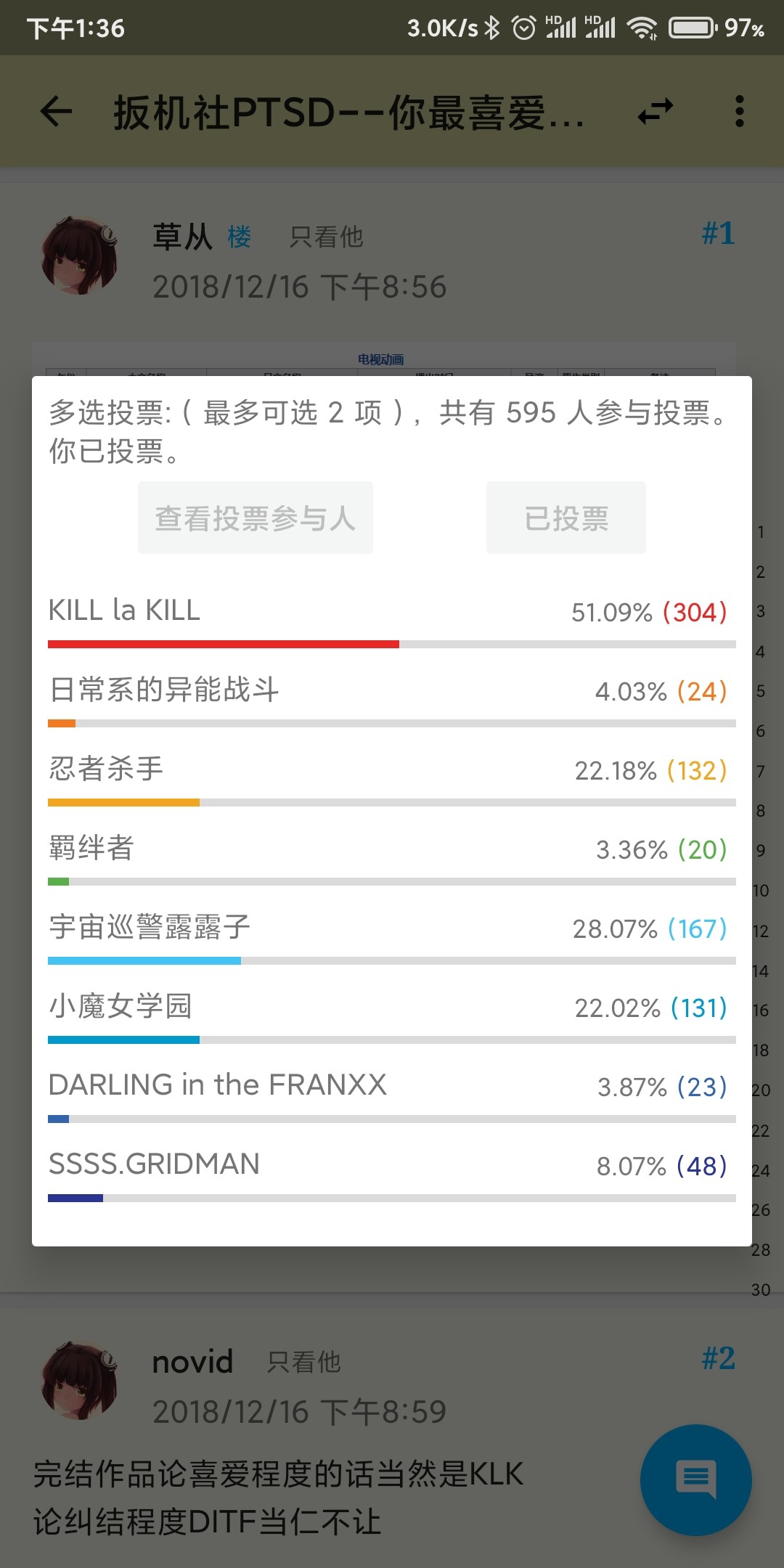784x1568 pixels.
Task: Open the three-dot overflow menu
Action: pyautogui.click(x=739, y=112)
